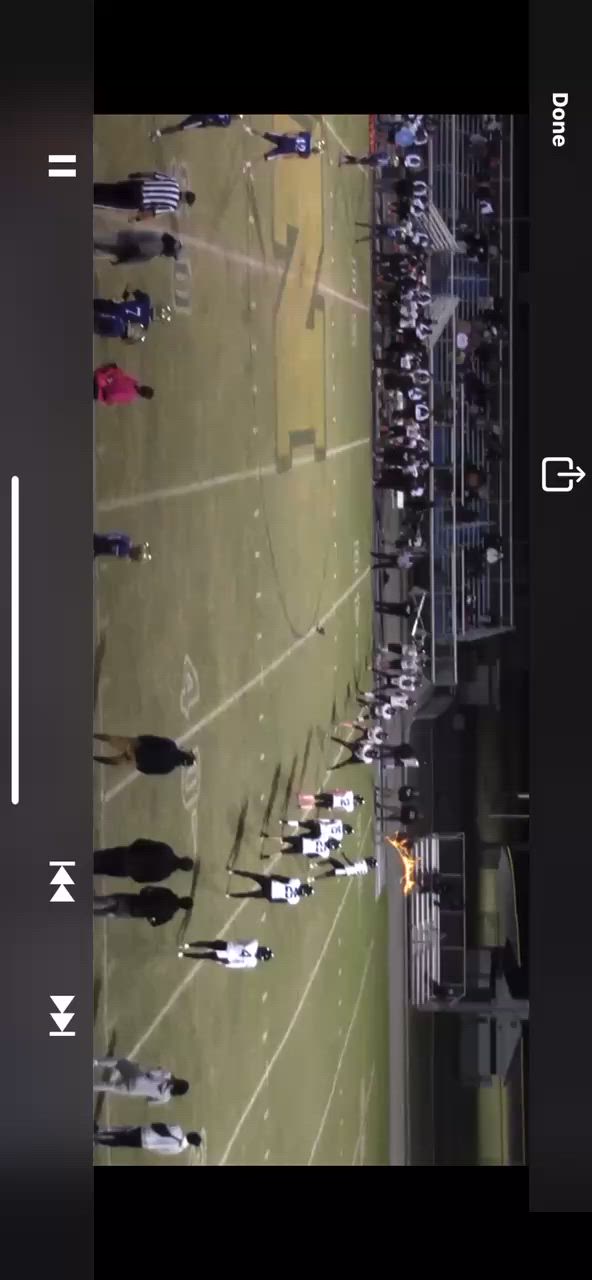Skip forward in the video
Screen dimensions: 592x1280
tap(62, 1015)
